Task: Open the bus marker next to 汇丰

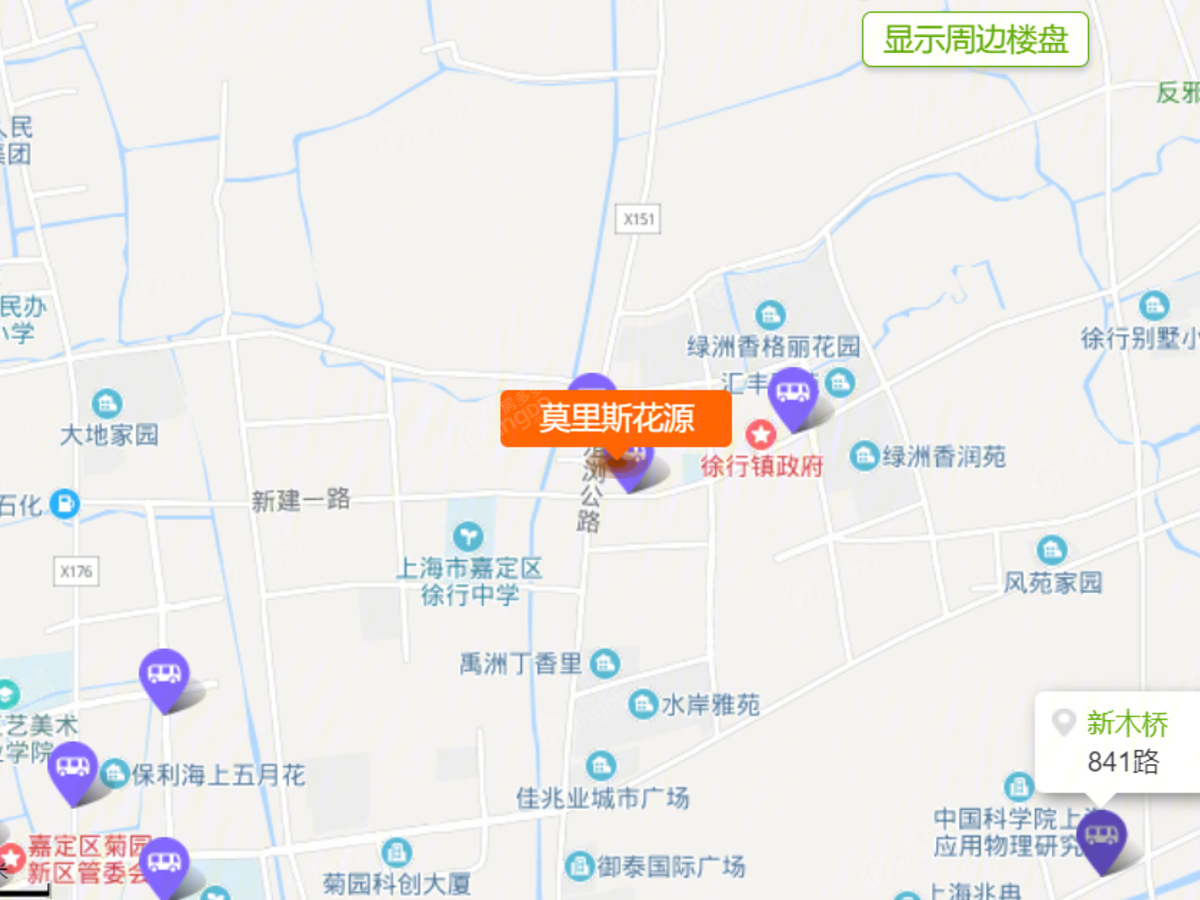Action: coord(793,394)
